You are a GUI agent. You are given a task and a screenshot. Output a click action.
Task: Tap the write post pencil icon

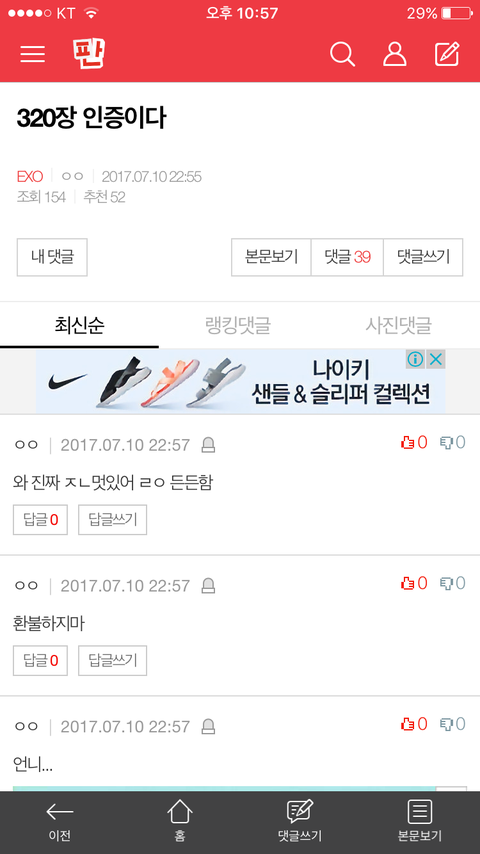click(x=447, y=54)
